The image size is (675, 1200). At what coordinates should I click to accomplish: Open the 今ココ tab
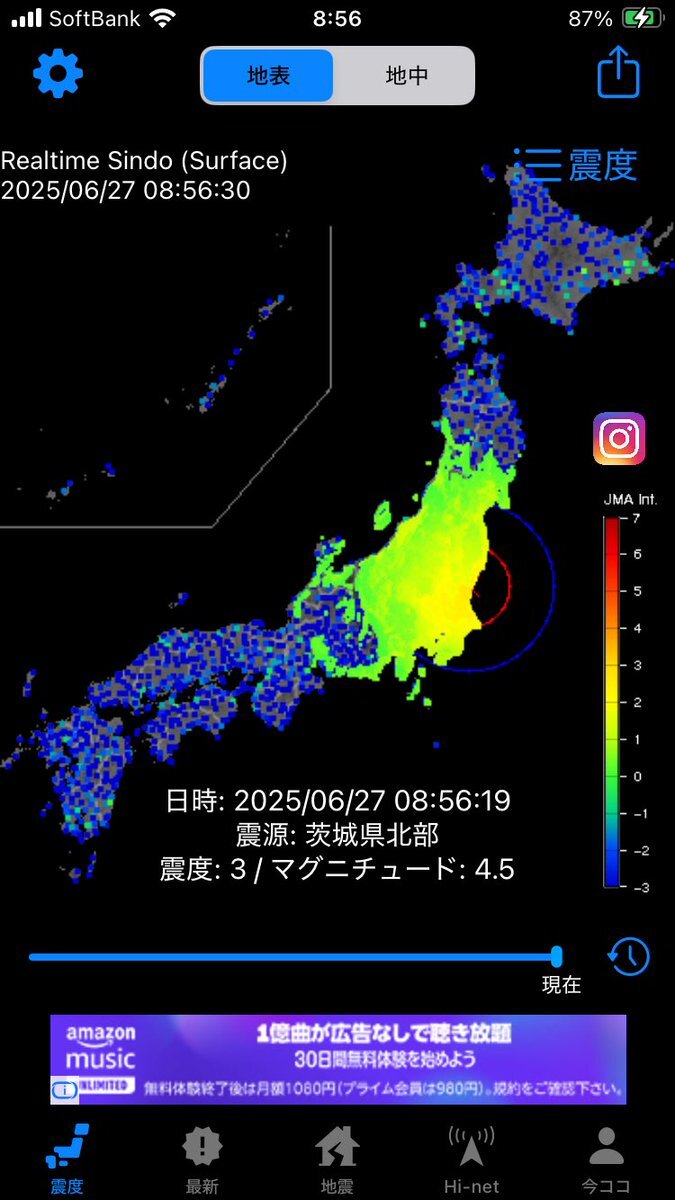pos(606,1159)
